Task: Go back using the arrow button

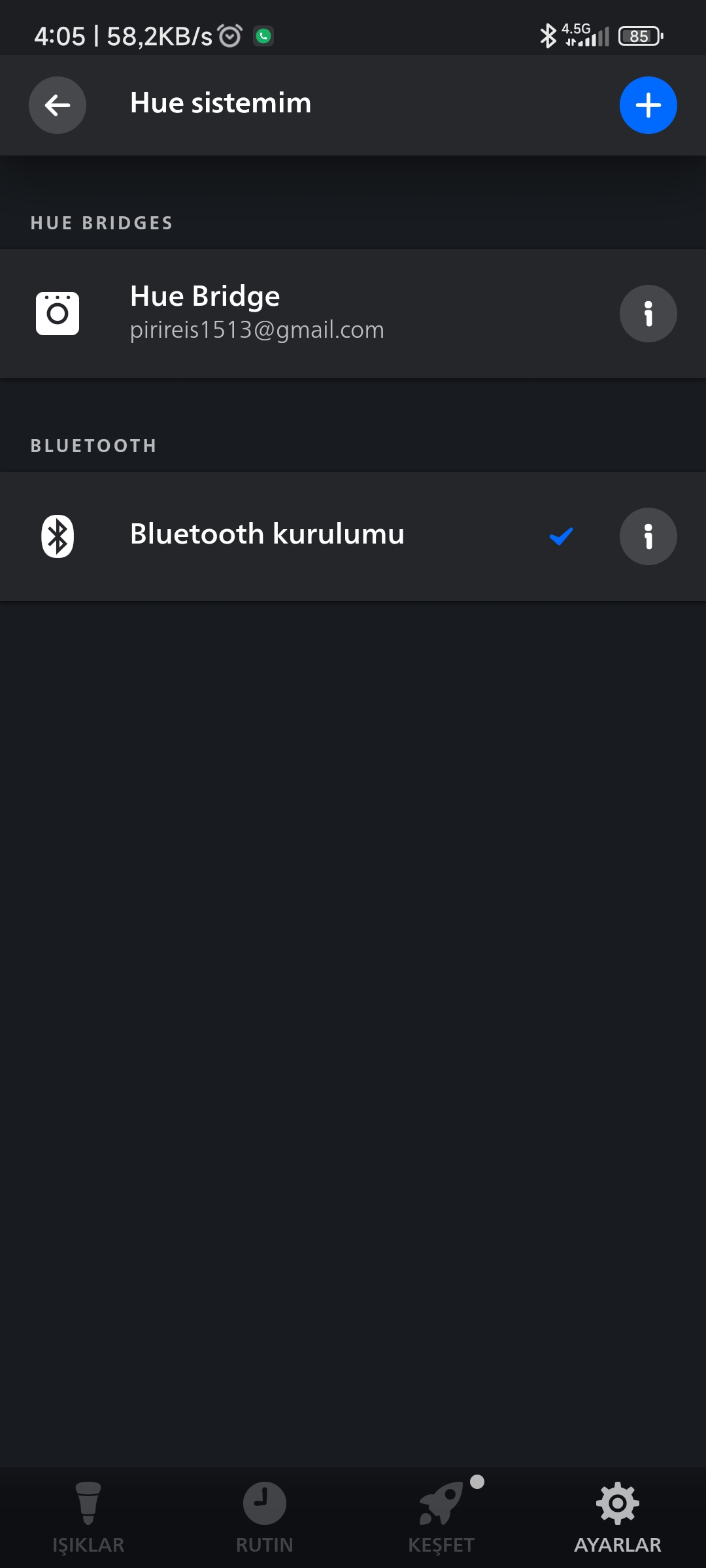Action: click(58, 105)
